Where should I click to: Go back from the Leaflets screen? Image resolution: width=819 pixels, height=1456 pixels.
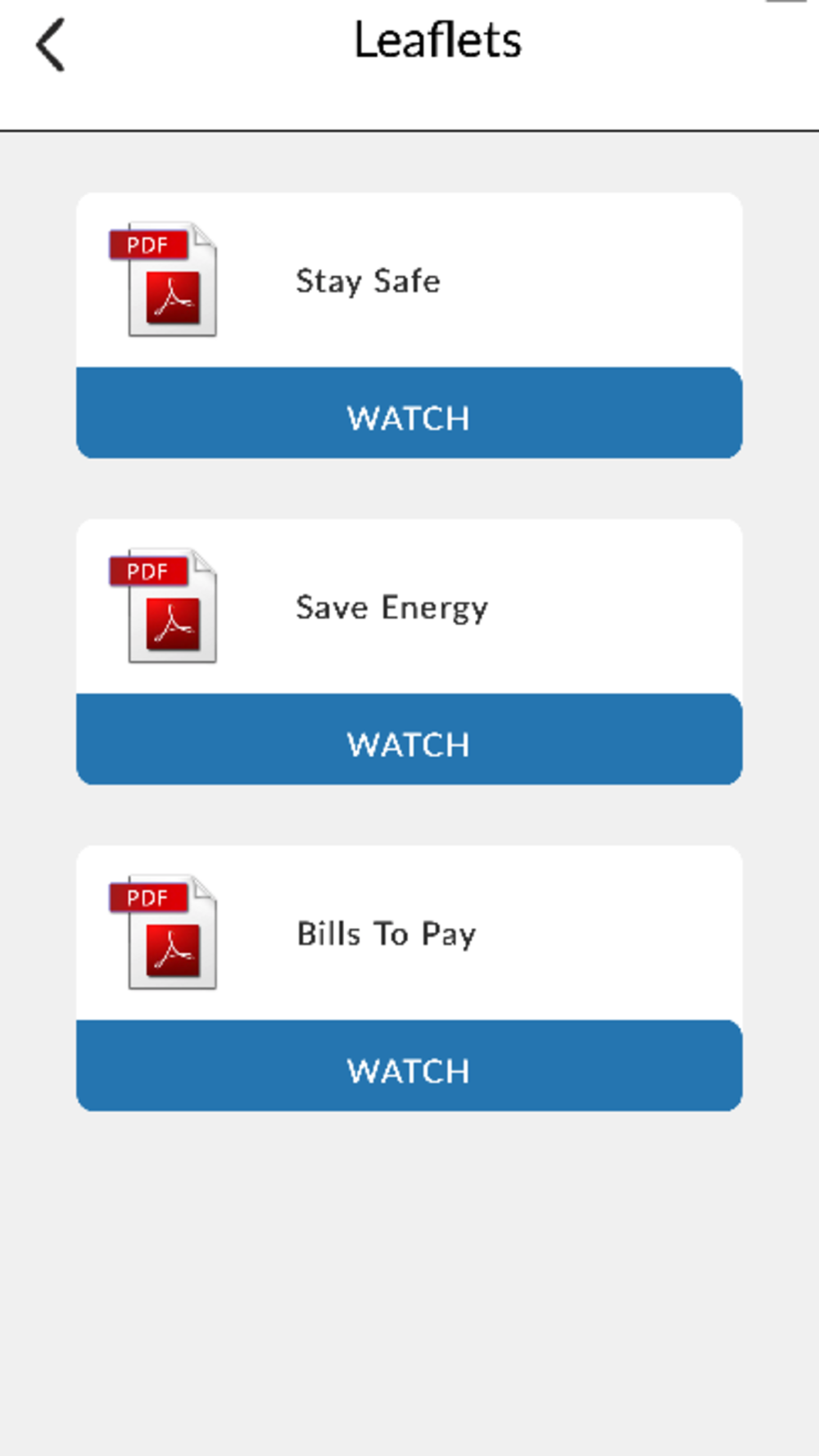50,46
